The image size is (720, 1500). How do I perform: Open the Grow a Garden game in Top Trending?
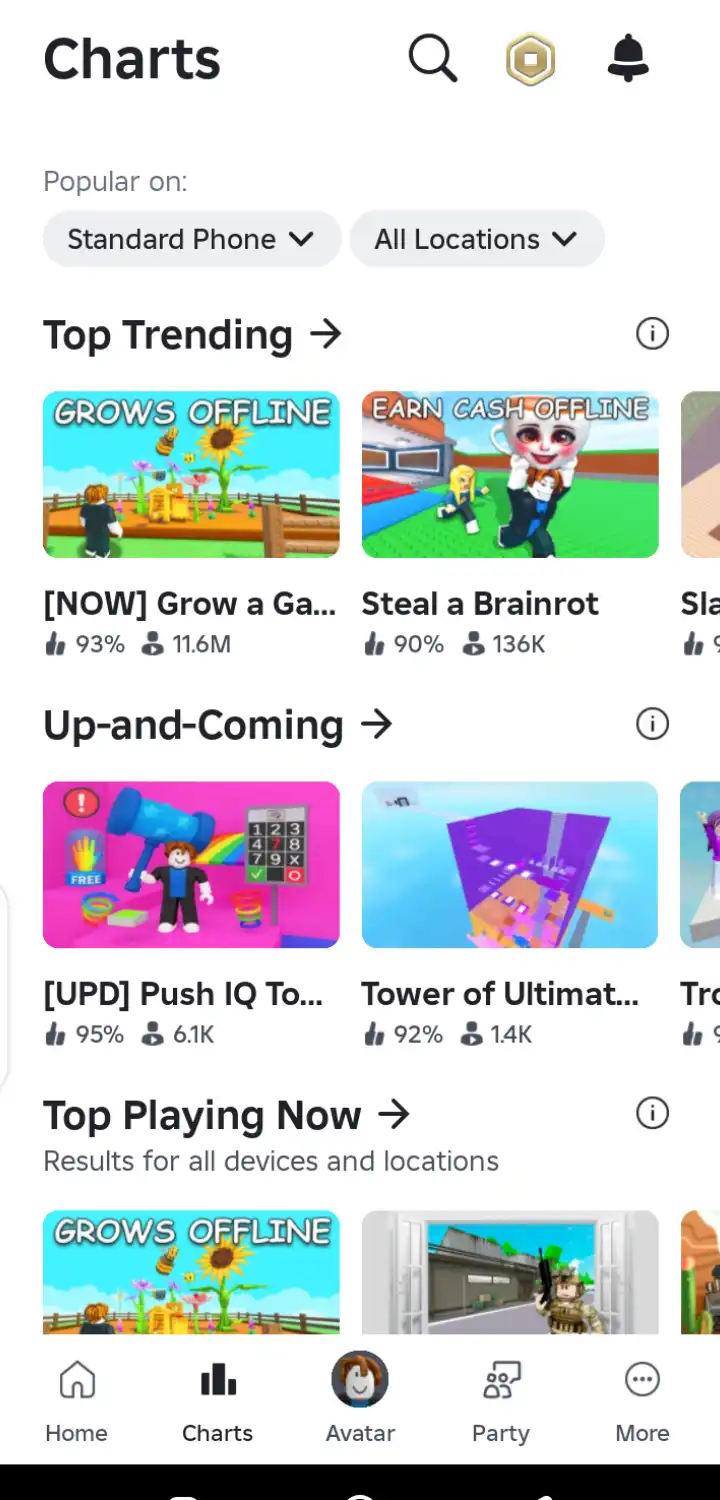point(191,475)
